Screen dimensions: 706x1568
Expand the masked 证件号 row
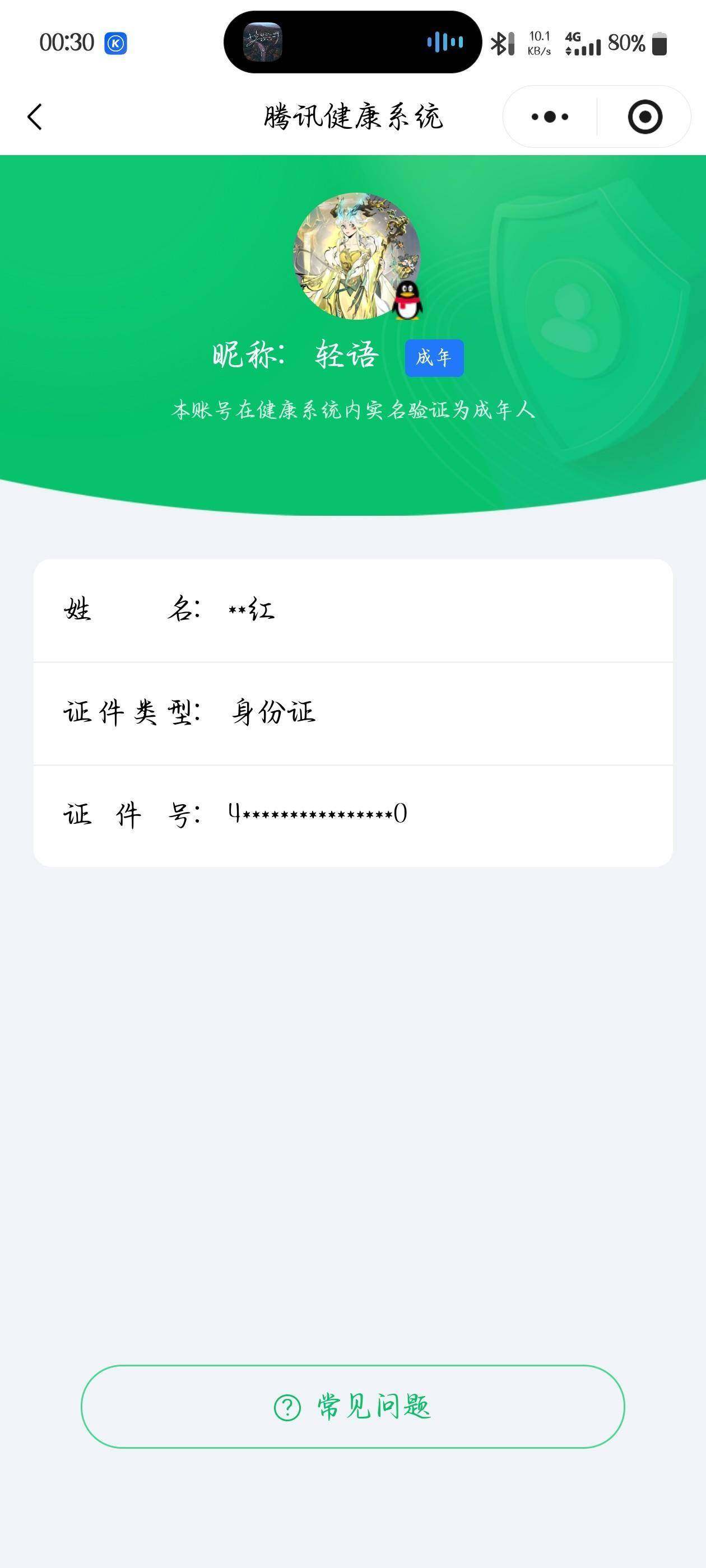(x=354, y=814)
